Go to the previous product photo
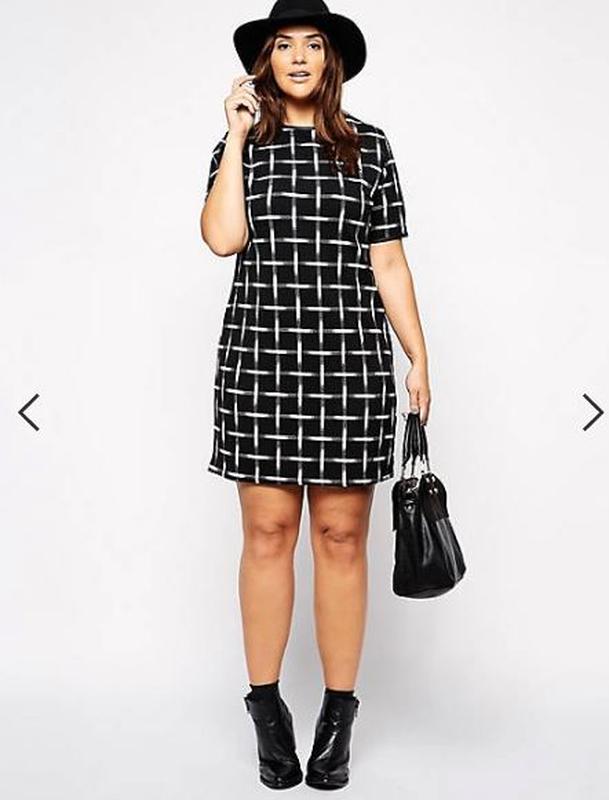Image resolution: width=609 pixels, height=800 pixels. (29, 412)
